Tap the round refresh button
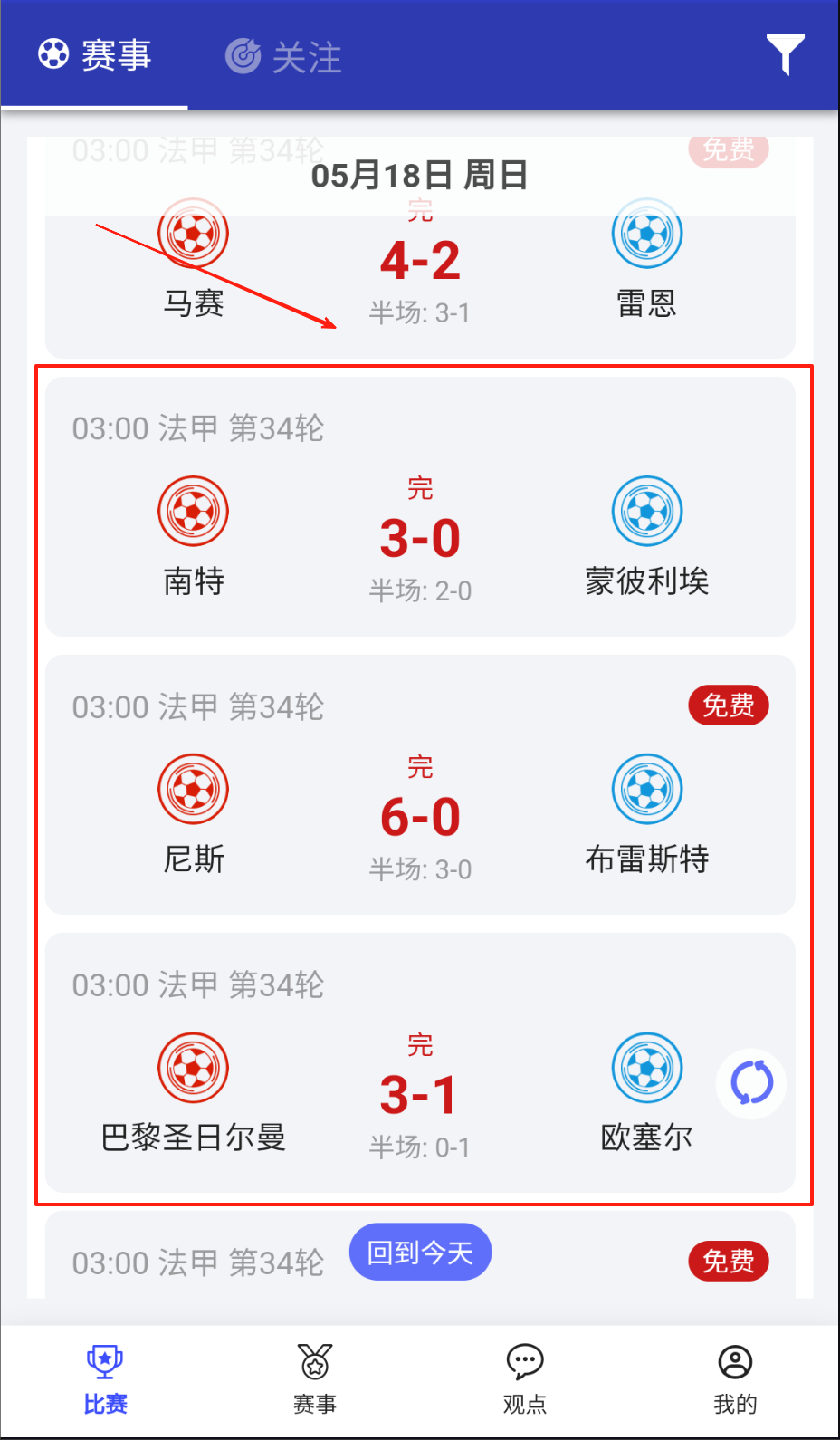The height and width of the screenshot is (1440, 840). [750, 1082]
